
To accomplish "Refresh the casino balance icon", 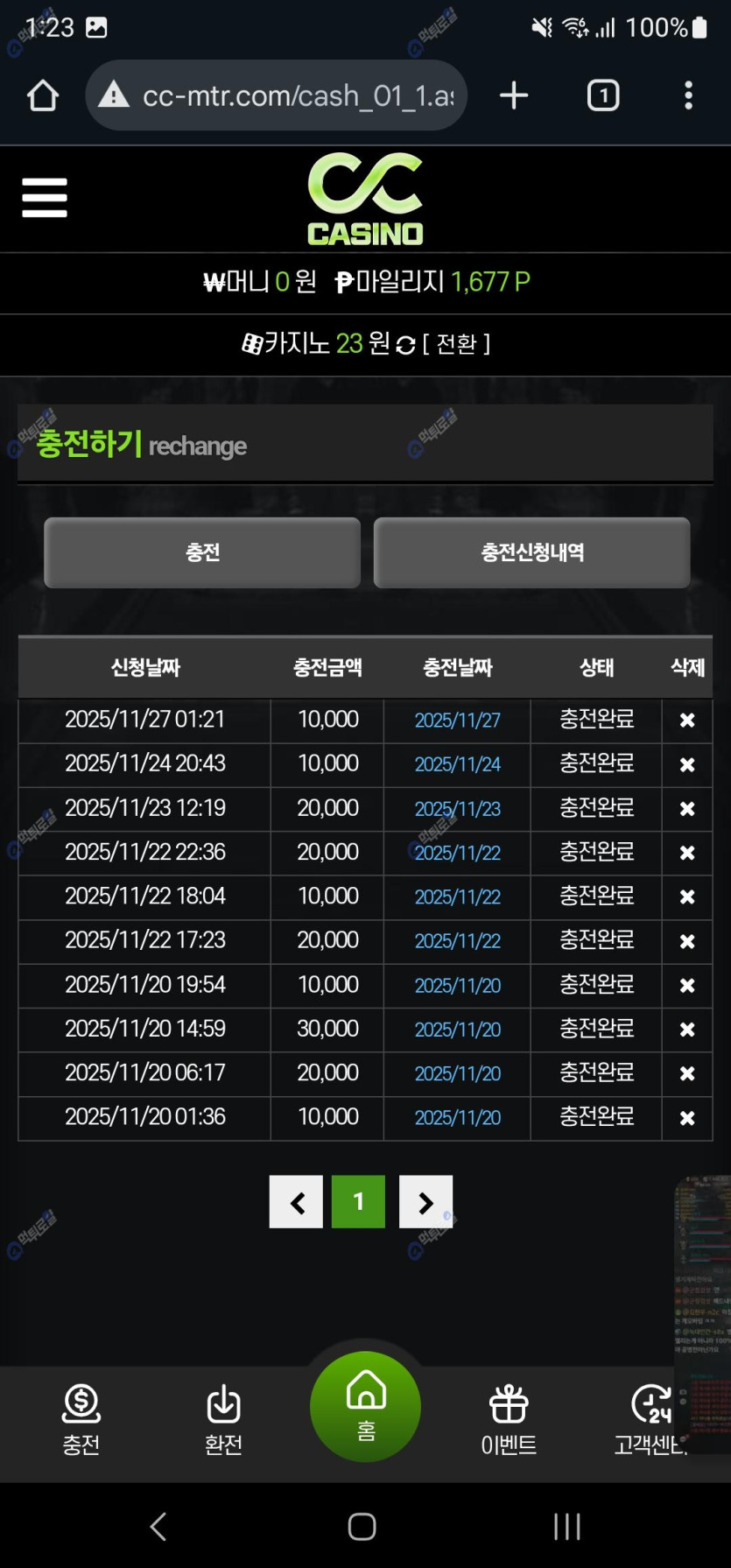I will point(405,345).
